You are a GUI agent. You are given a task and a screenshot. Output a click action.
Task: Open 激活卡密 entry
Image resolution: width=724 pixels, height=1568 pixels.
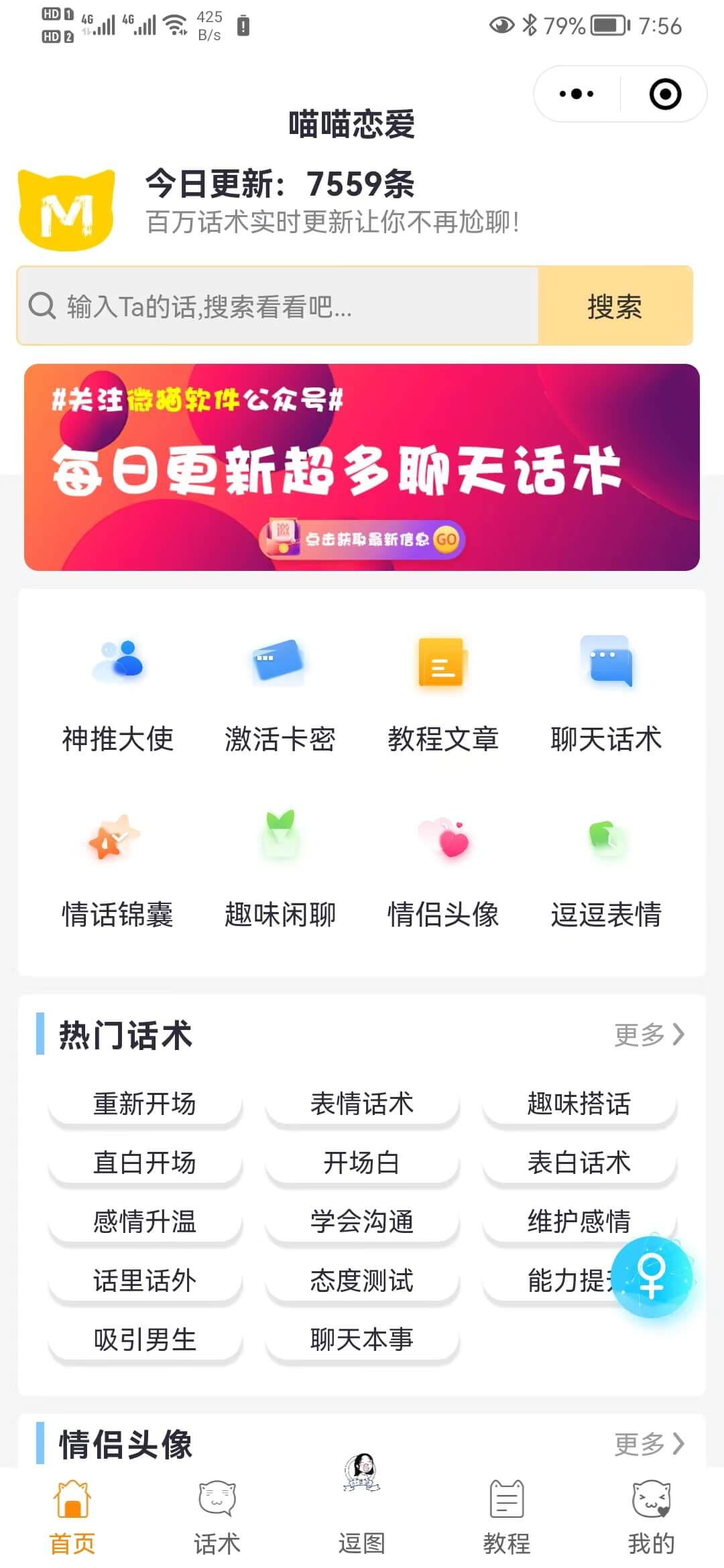(280, 694)
